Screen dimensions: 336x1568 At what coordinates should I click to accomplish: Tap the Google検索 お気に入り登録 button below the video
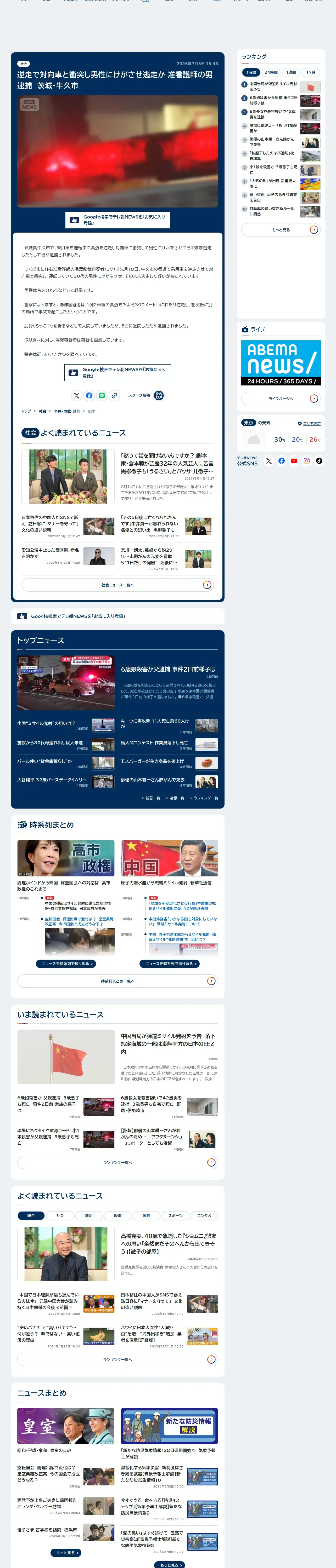tap(117, 220)
